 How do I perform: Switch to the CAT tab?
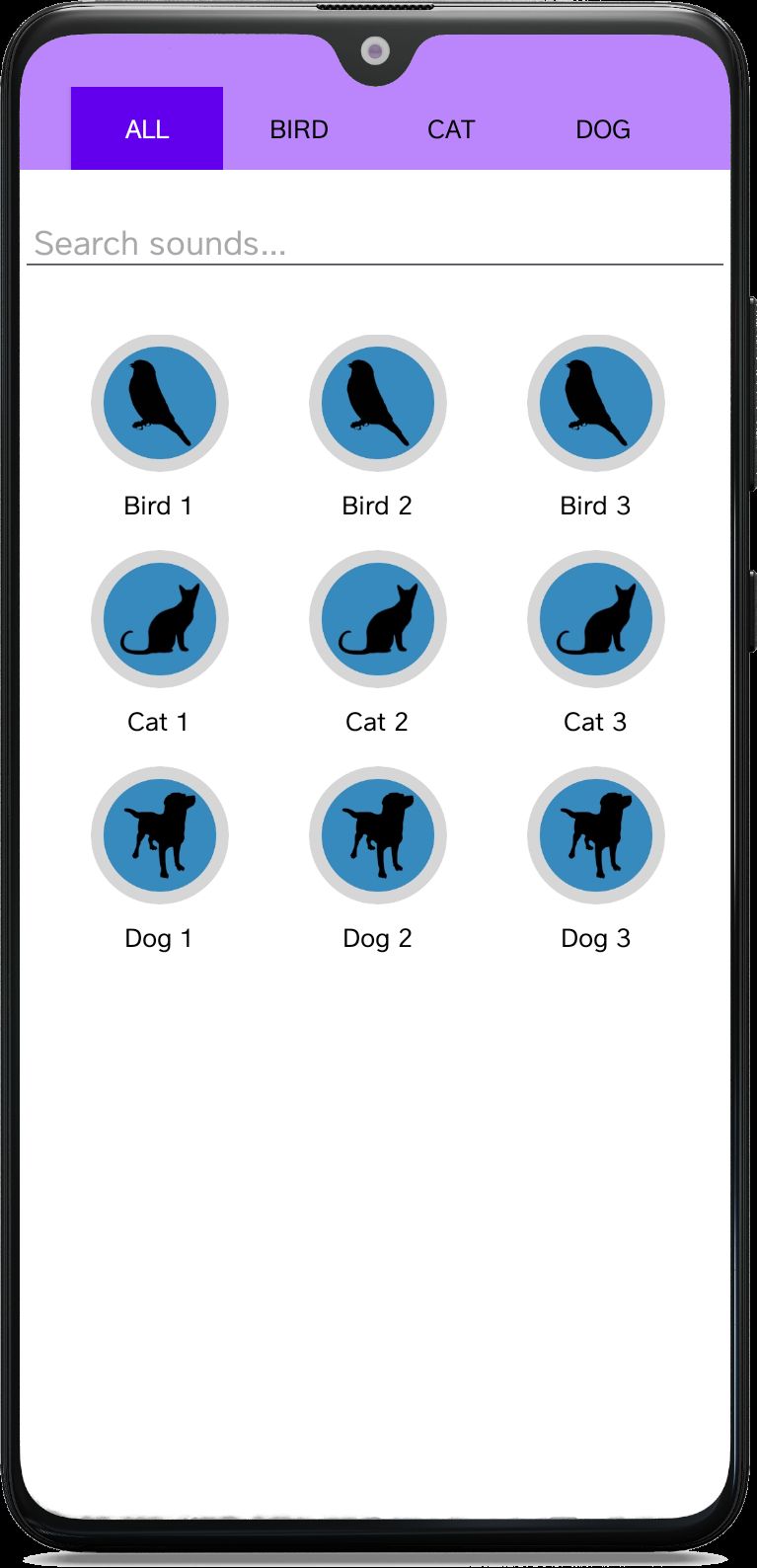[x=451, y=128]
